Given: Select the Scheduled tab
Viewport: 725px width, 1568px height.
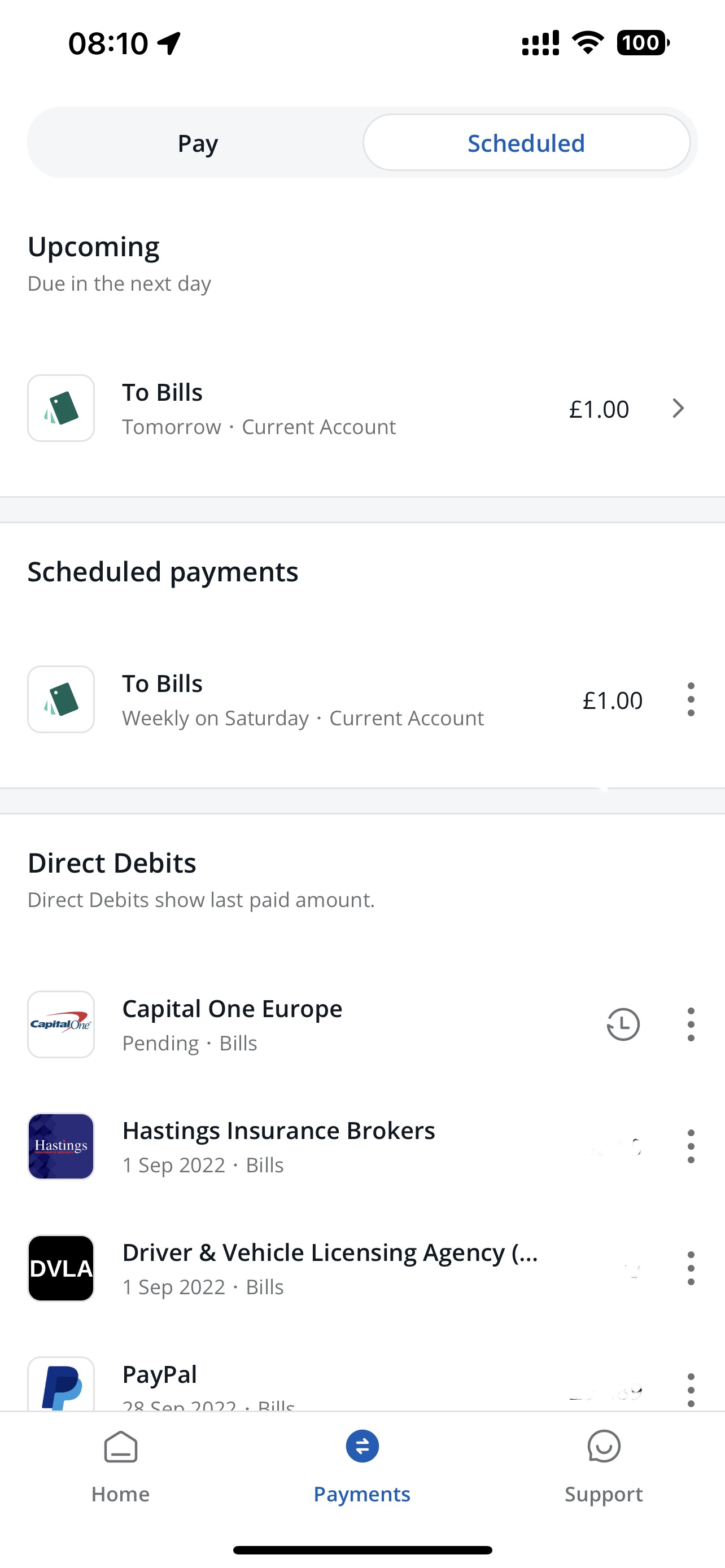Looking at the screenshot, I should (527, 143).
